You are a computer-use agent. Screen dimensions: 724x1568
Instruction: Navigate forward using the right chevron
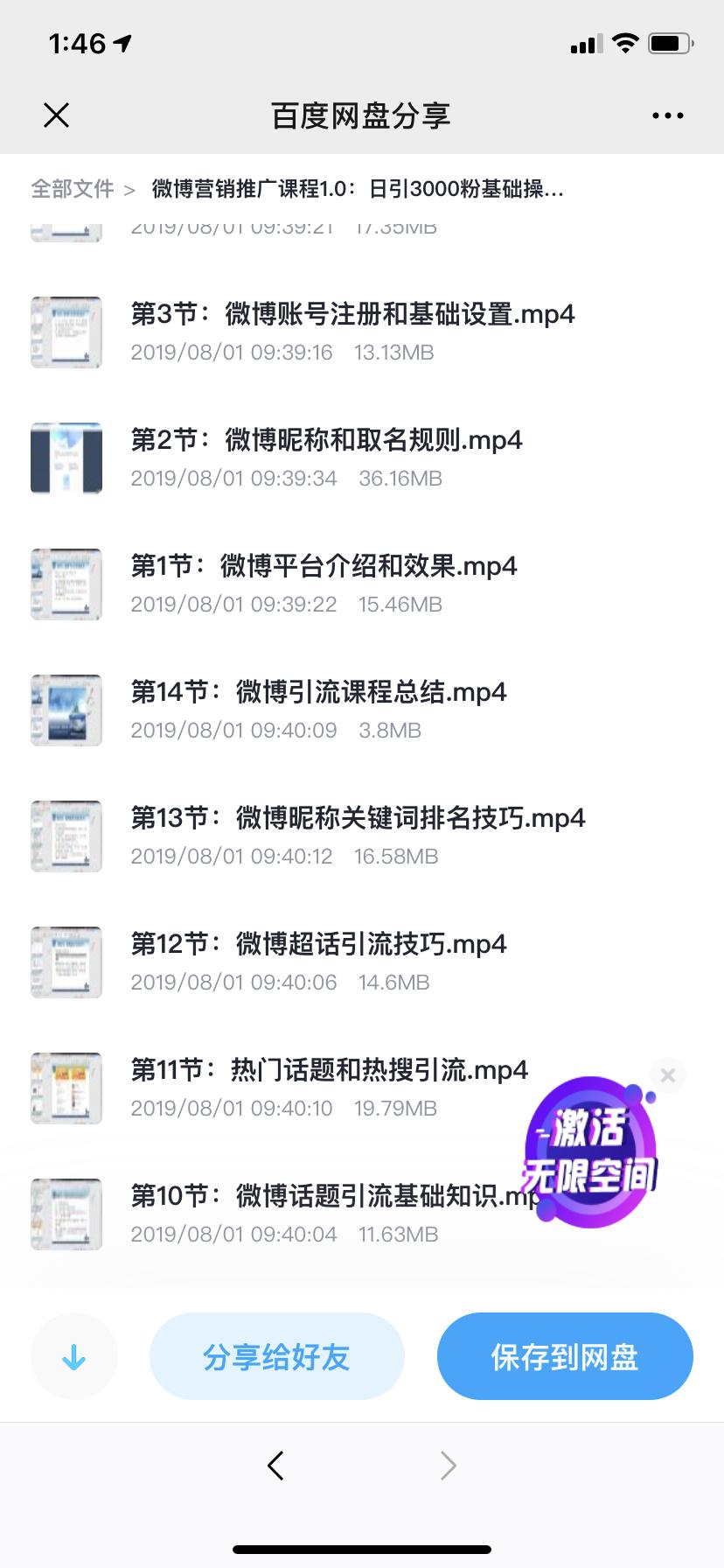click(448, 1465)
